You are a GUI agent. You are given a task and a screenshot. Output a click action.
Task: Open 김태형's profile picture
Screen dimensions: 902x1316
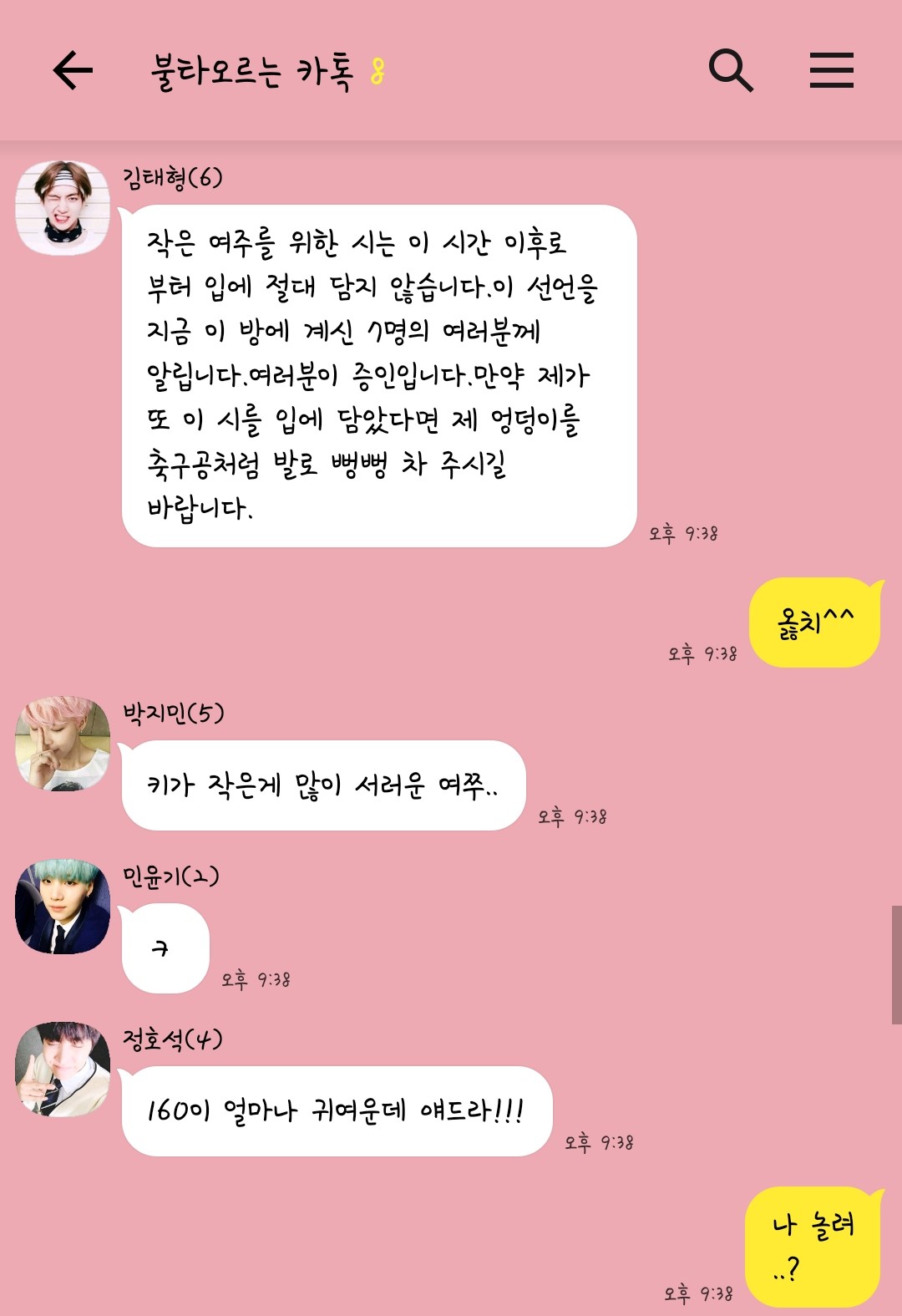63,208
